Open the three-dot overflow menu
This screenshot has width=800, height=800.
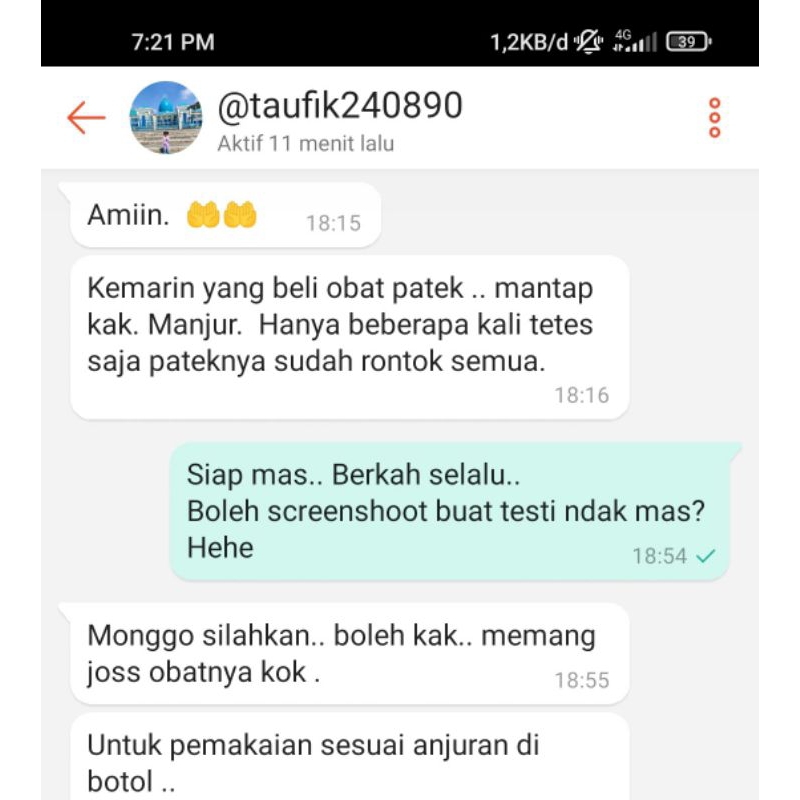[x=714, y=118]
